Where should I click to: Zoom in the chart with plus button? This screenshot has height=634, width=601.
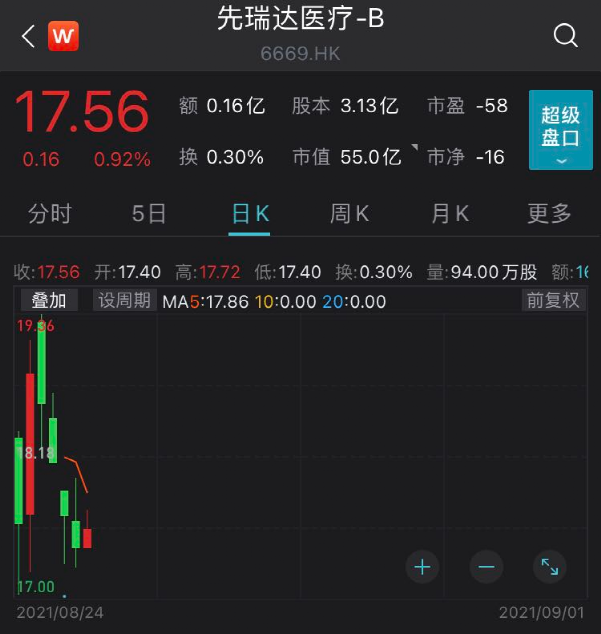pos(422,567)
